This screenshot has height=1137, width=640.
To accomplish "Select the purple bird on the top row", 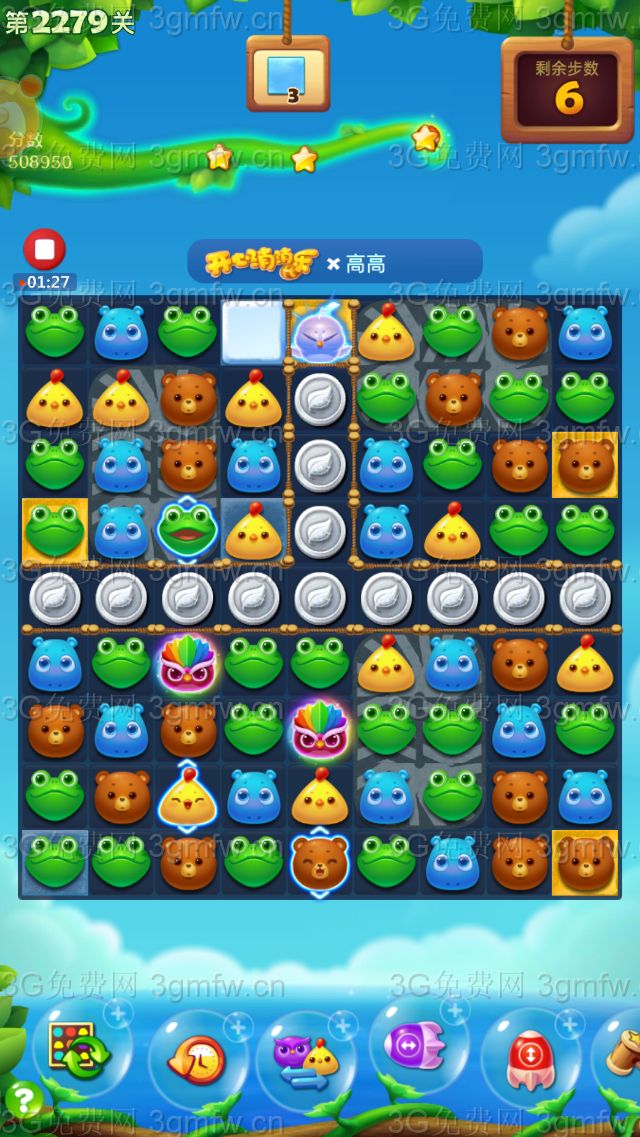I will point(320,335).
